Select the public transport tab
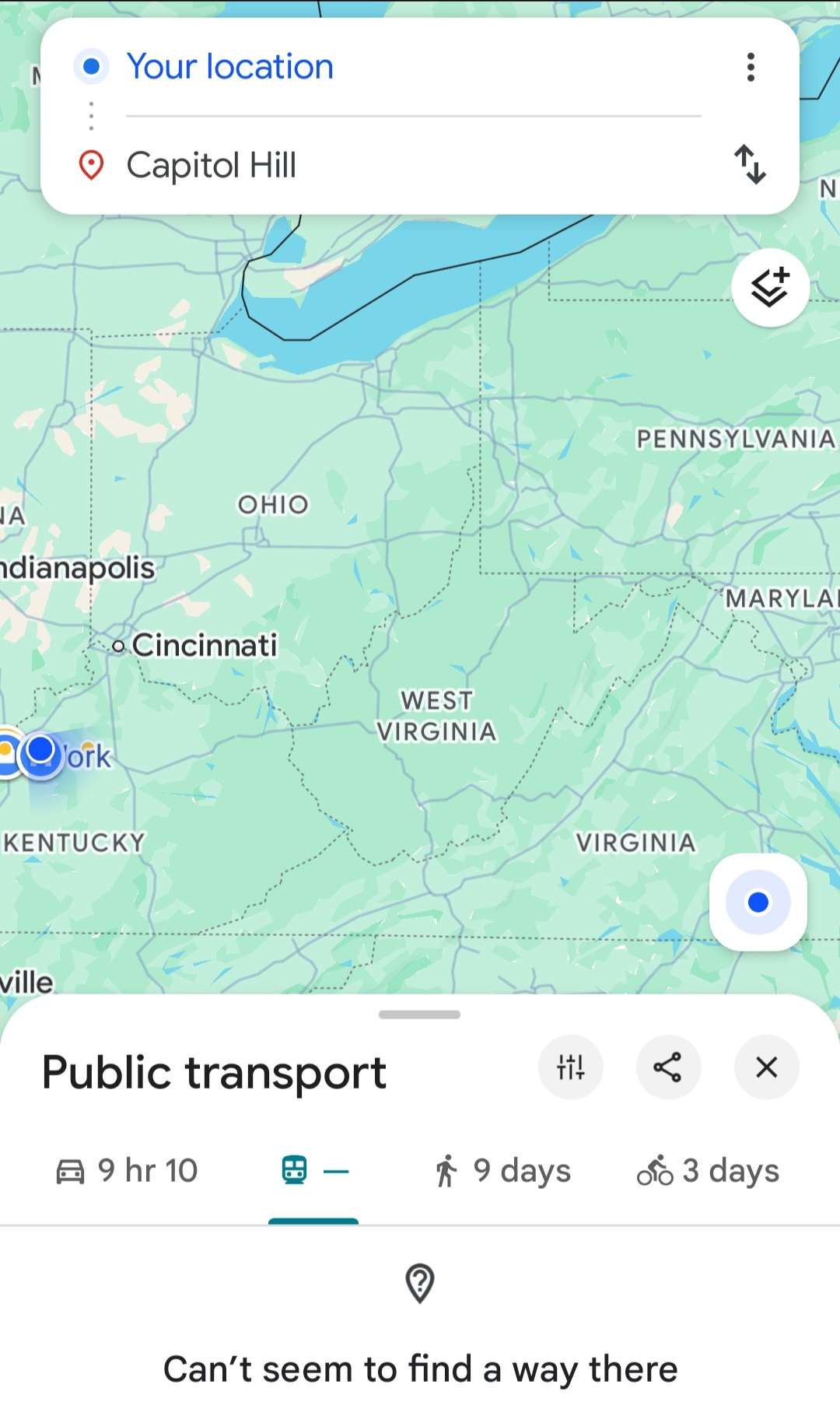 [x=313, y=1171]
